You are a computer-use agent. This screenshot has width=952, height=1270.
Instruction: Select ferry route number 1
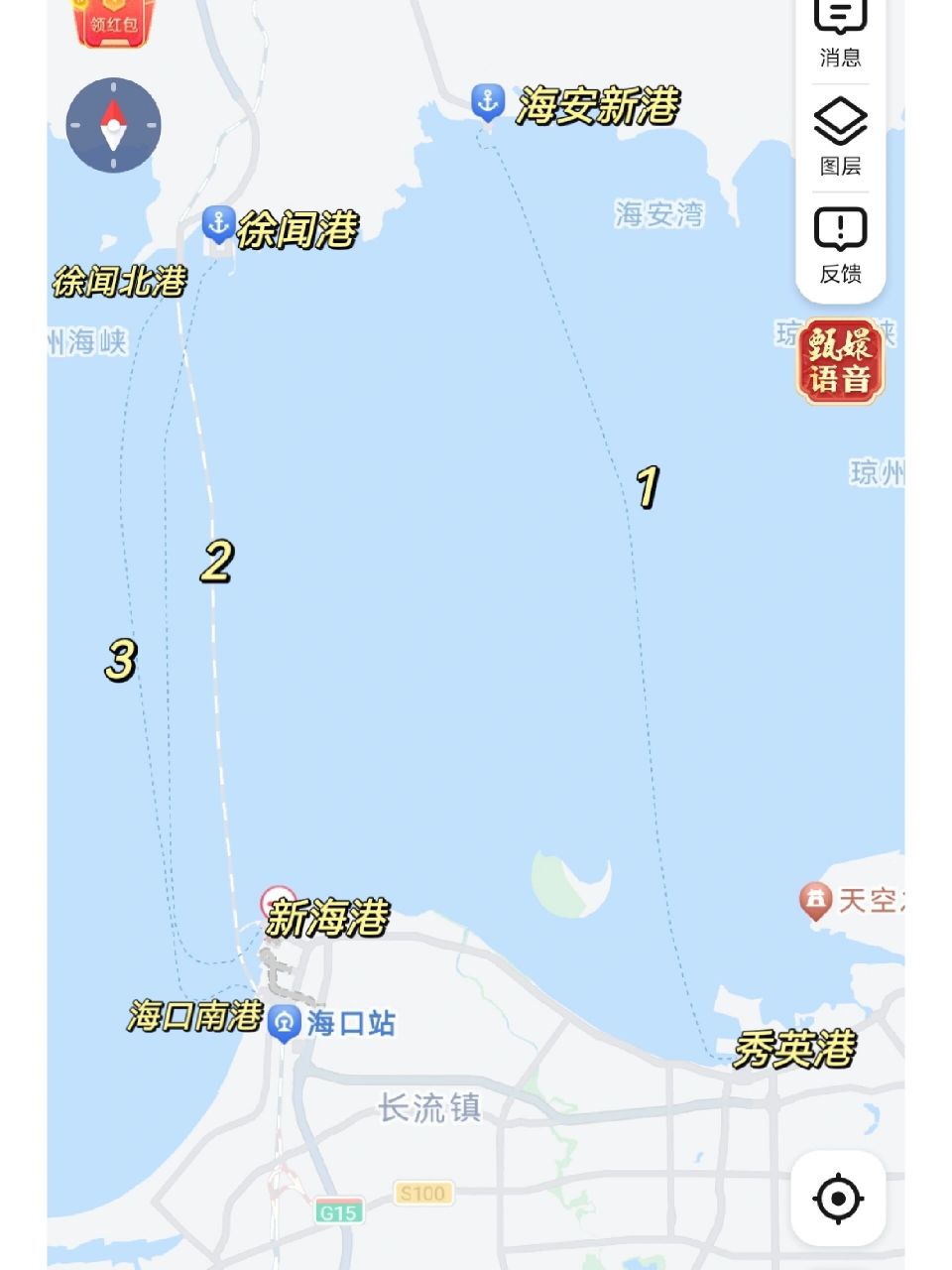pos(649,486)
